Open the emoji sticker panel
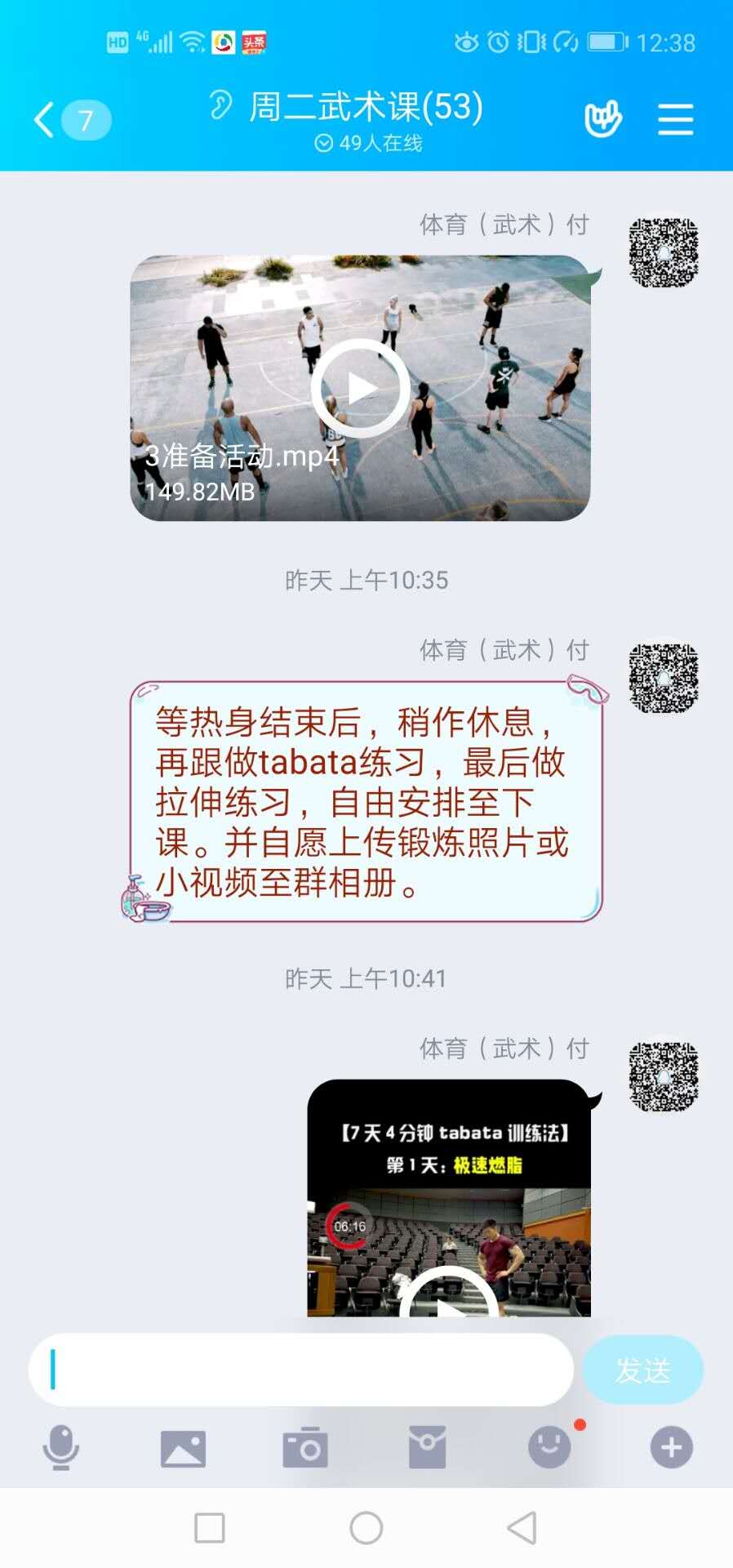The width and height of the screenshot is (733, 1568). coord(549,1448)
